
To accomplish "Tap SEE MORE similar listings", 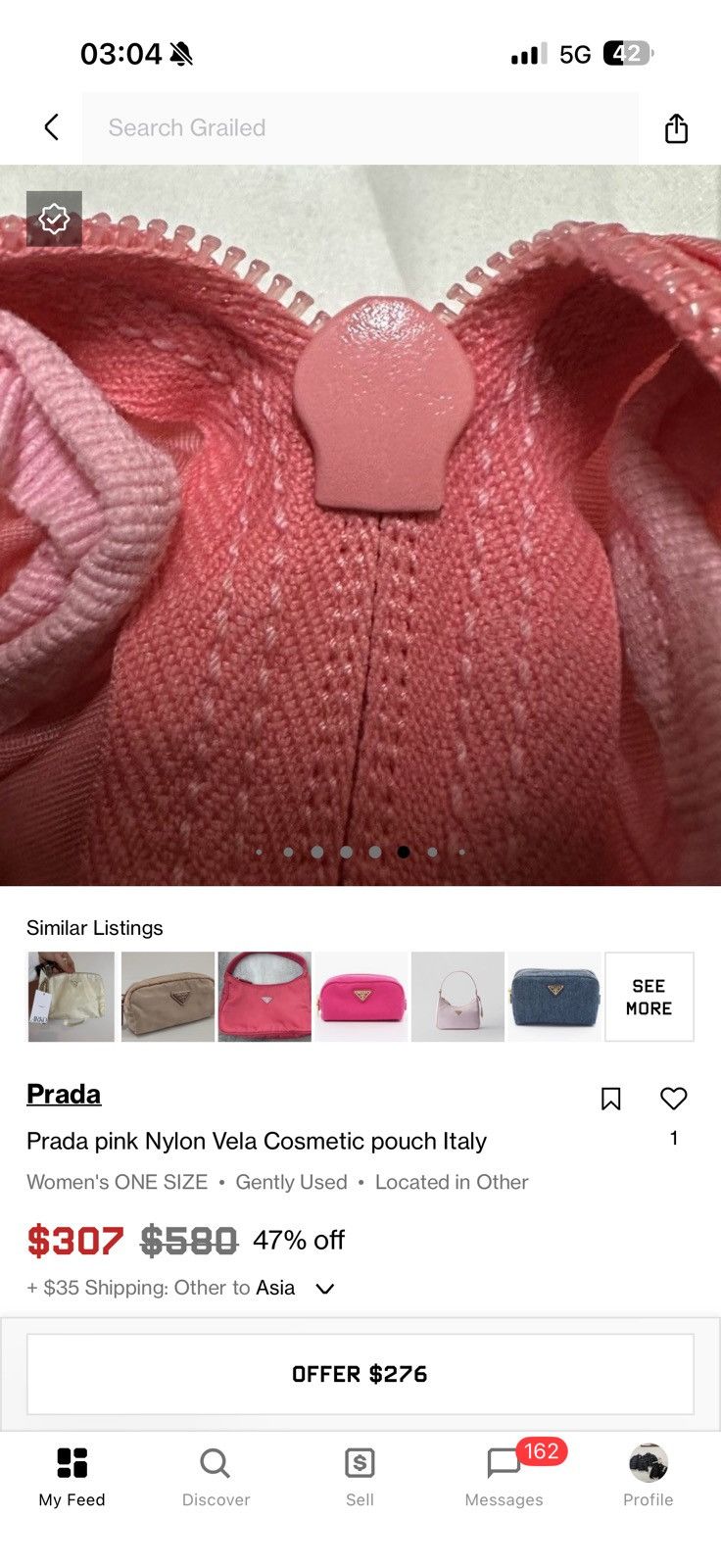I will tap(649, 997).
